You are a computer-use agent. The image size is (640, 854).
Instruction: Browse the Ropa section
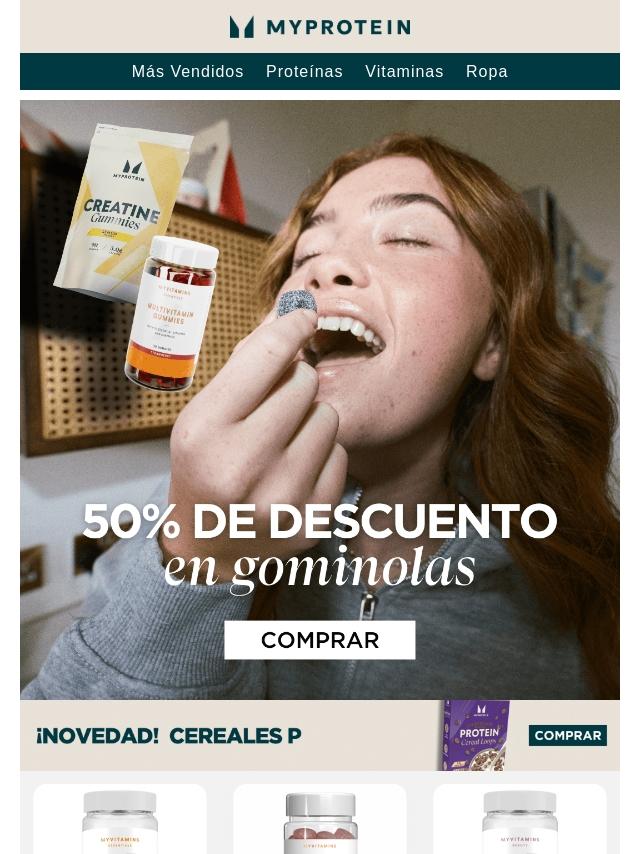(486, 72)
